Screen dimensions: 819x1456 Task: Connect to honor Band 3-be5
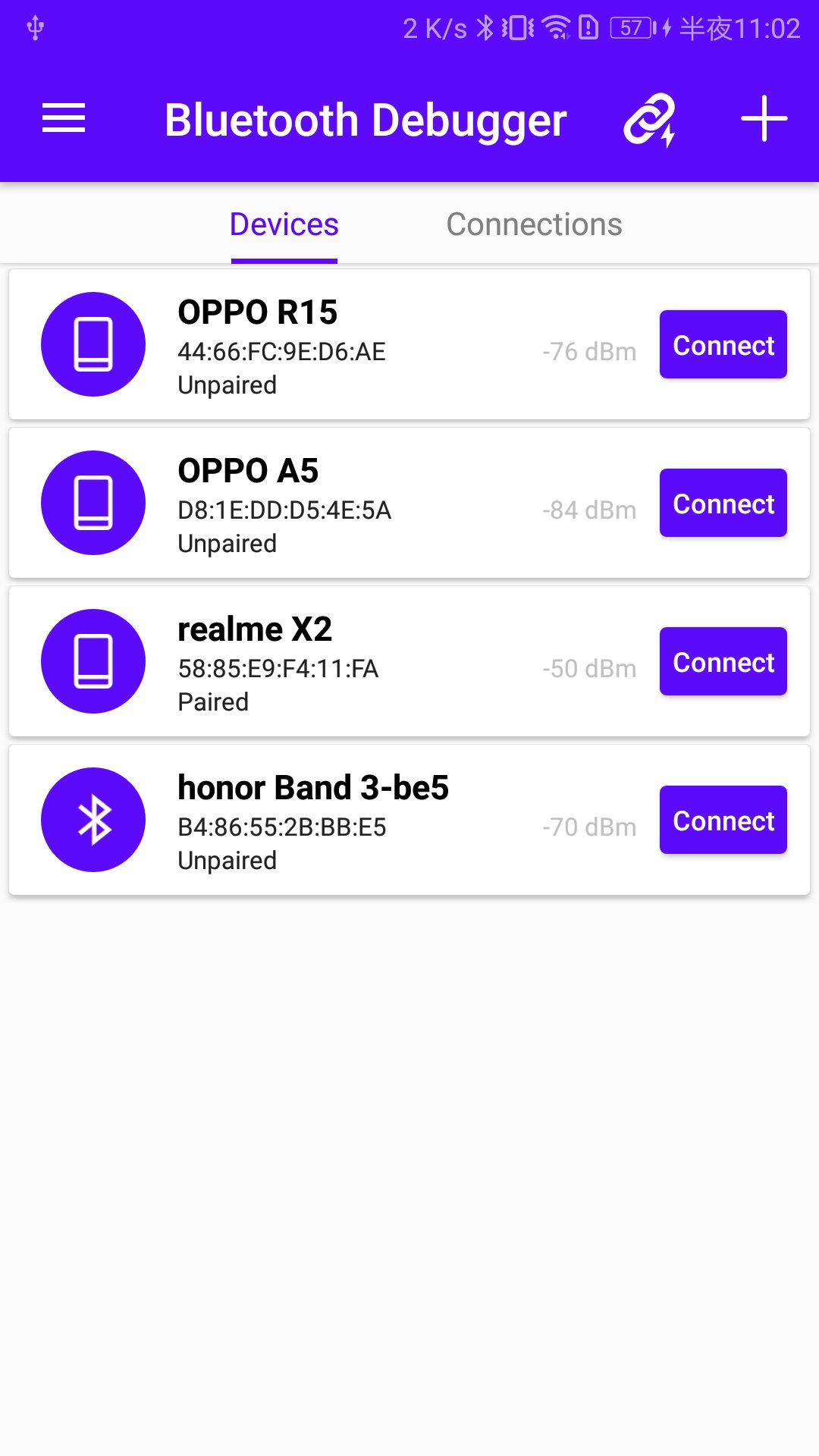coord(722,820)
